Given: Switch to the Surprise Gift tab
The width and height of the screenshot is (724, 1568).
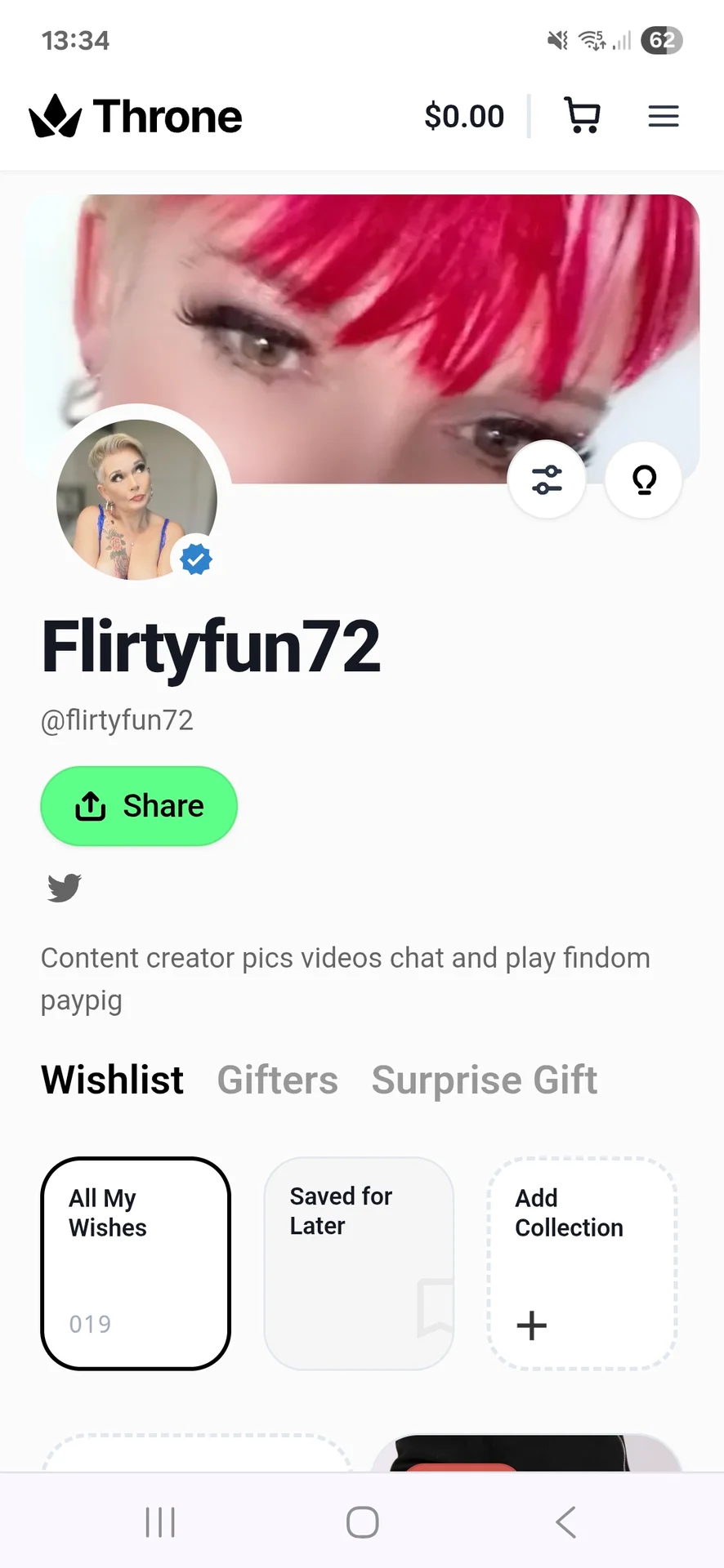Looking at the screenshot, I should [484, 1080].
